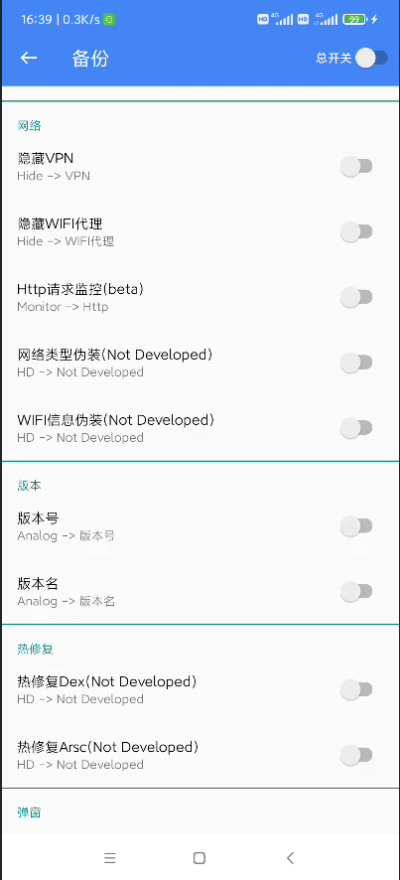Turn on the 总开关 master switch
Viewport: 400px width, 880px height.
pos(371,58)
